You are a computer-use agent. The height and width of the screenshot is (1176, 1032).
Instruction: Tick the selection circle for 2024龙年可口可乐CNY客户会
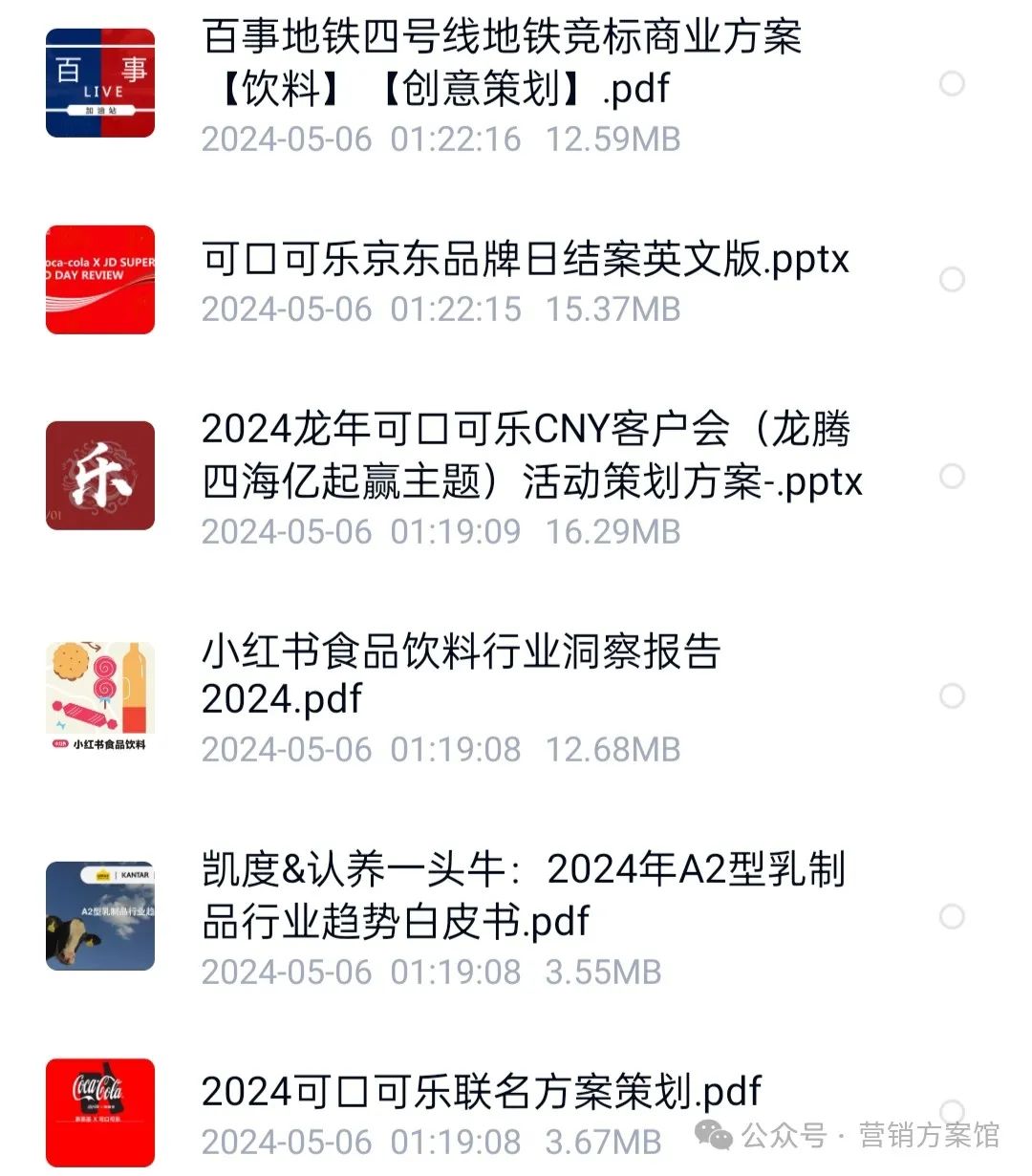point(952,476)
